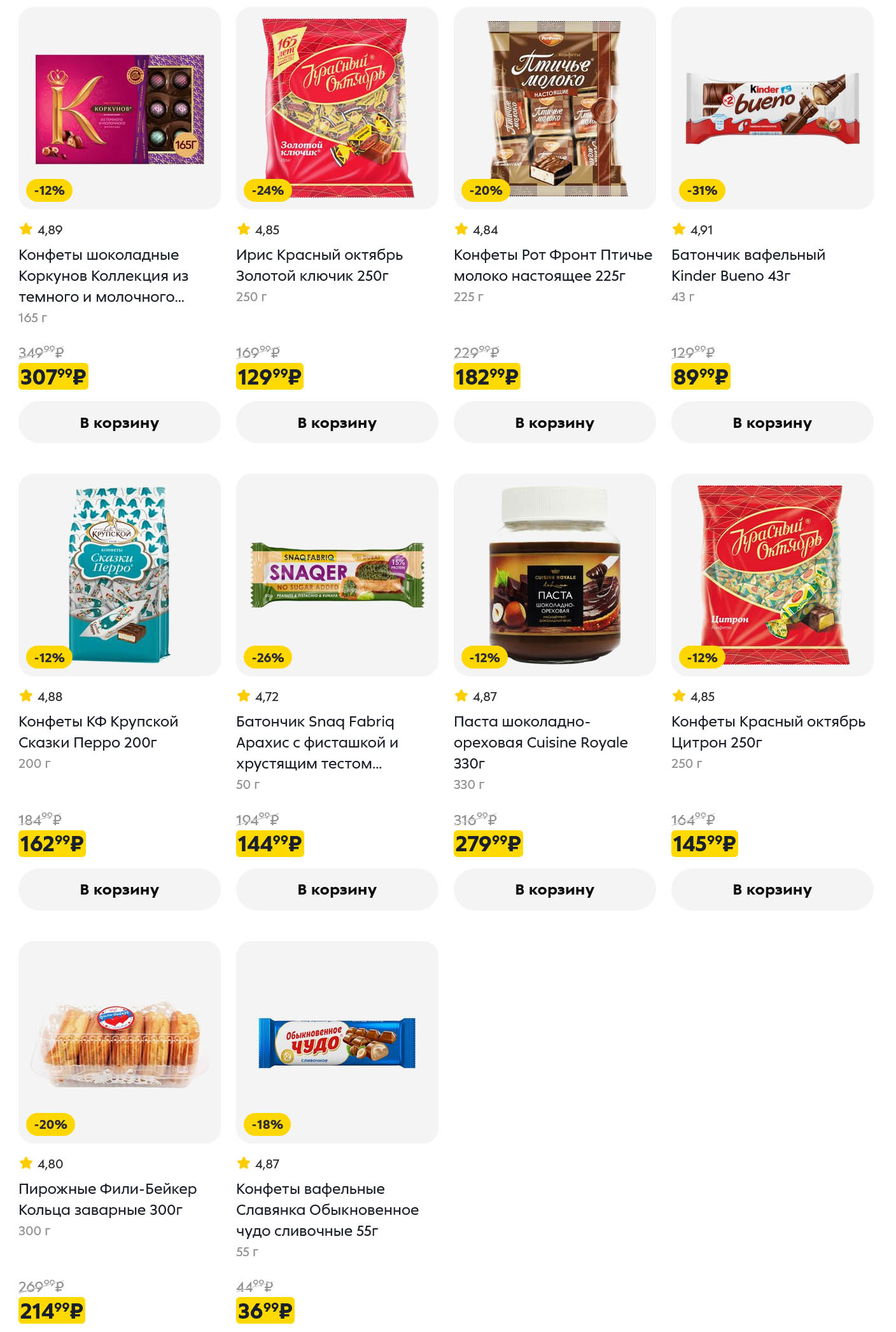This screenshot has width=896, height=1332.
Task: Add Сказки Перро candies to cart
Action: point(119,889)
